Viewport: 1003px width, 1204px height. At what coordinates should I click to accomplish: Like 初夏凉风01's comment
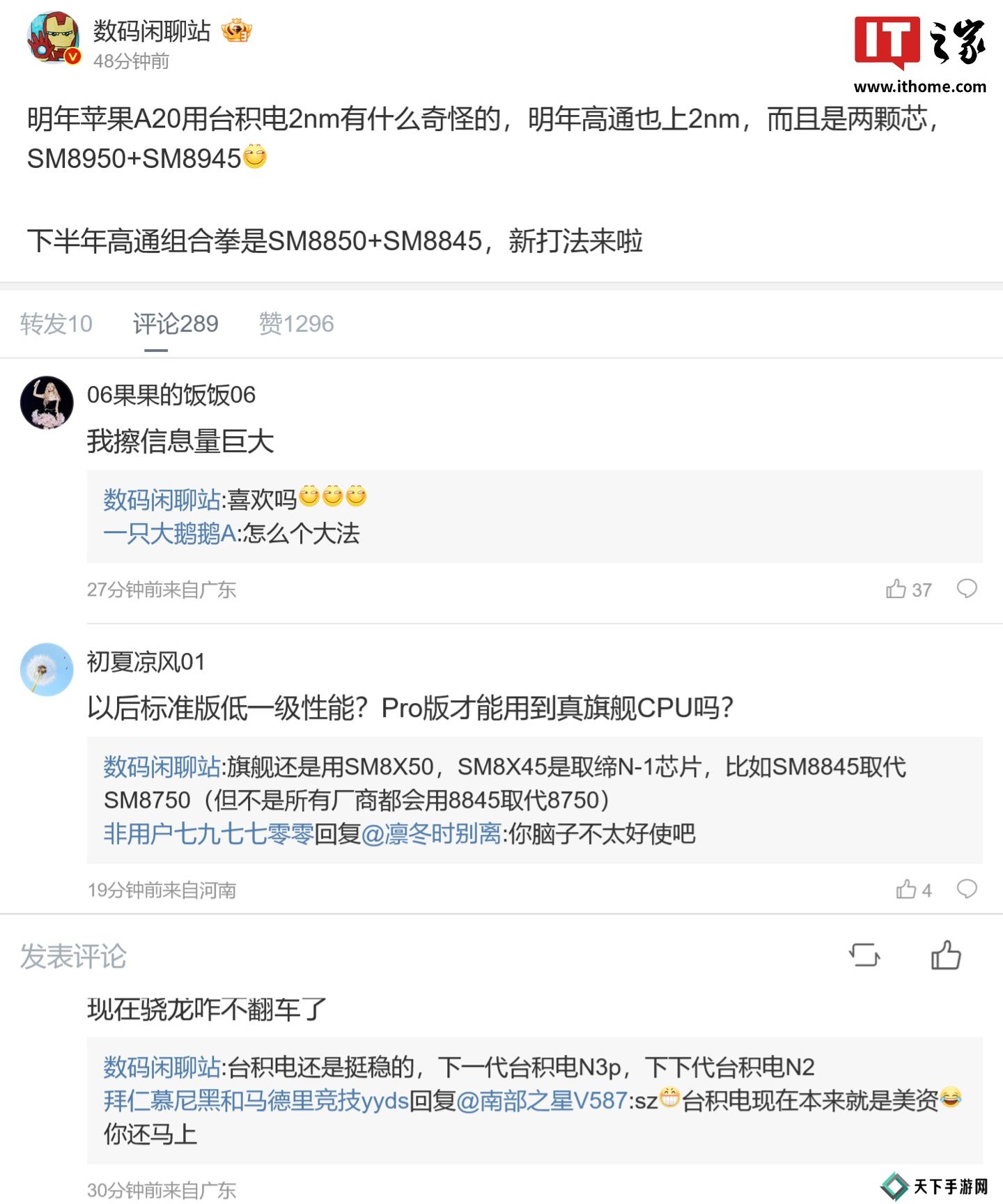pyautogui.click(x=906, y=890)
